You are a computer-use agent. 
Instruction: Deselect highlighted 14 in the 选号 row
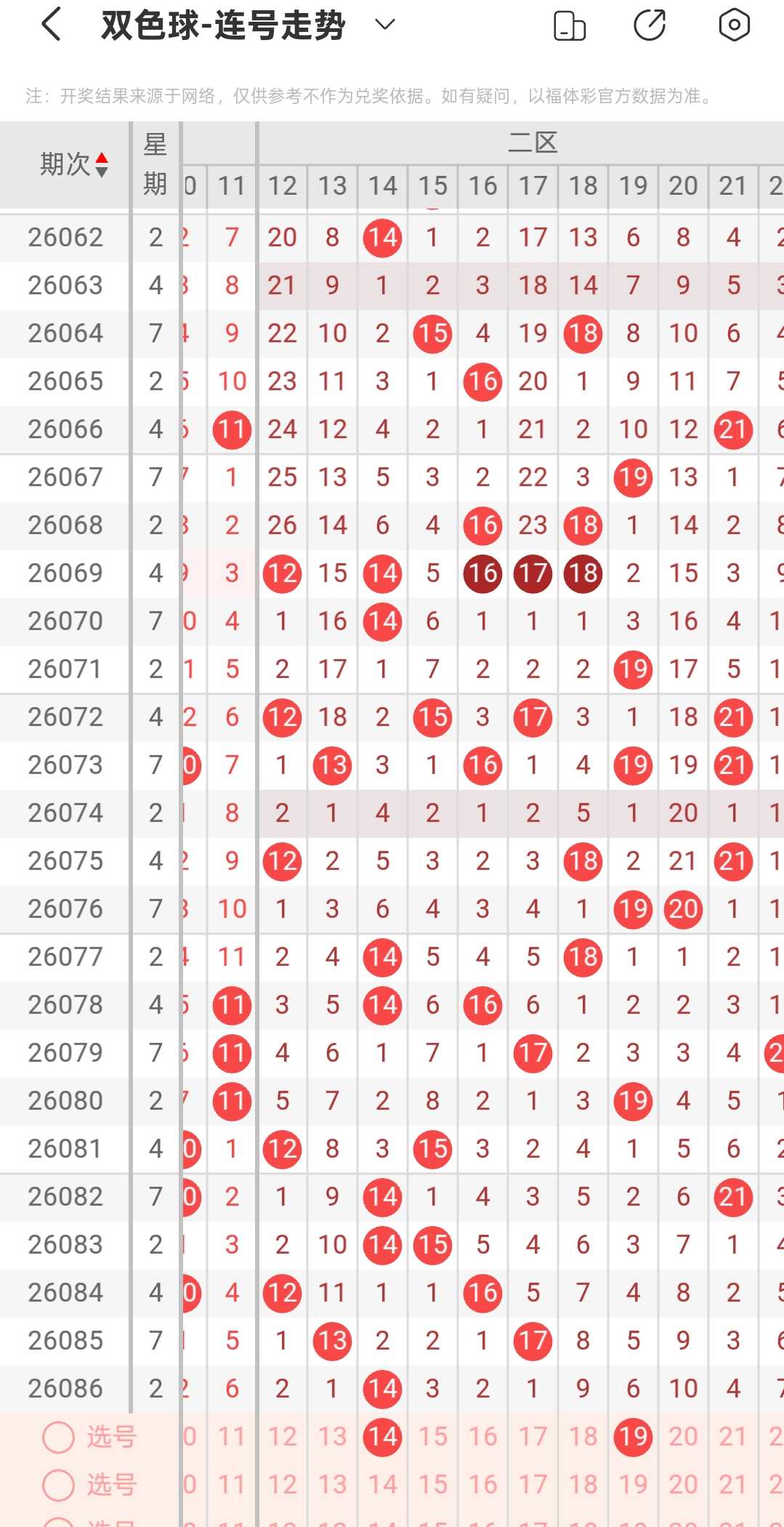click(382, 1437)
